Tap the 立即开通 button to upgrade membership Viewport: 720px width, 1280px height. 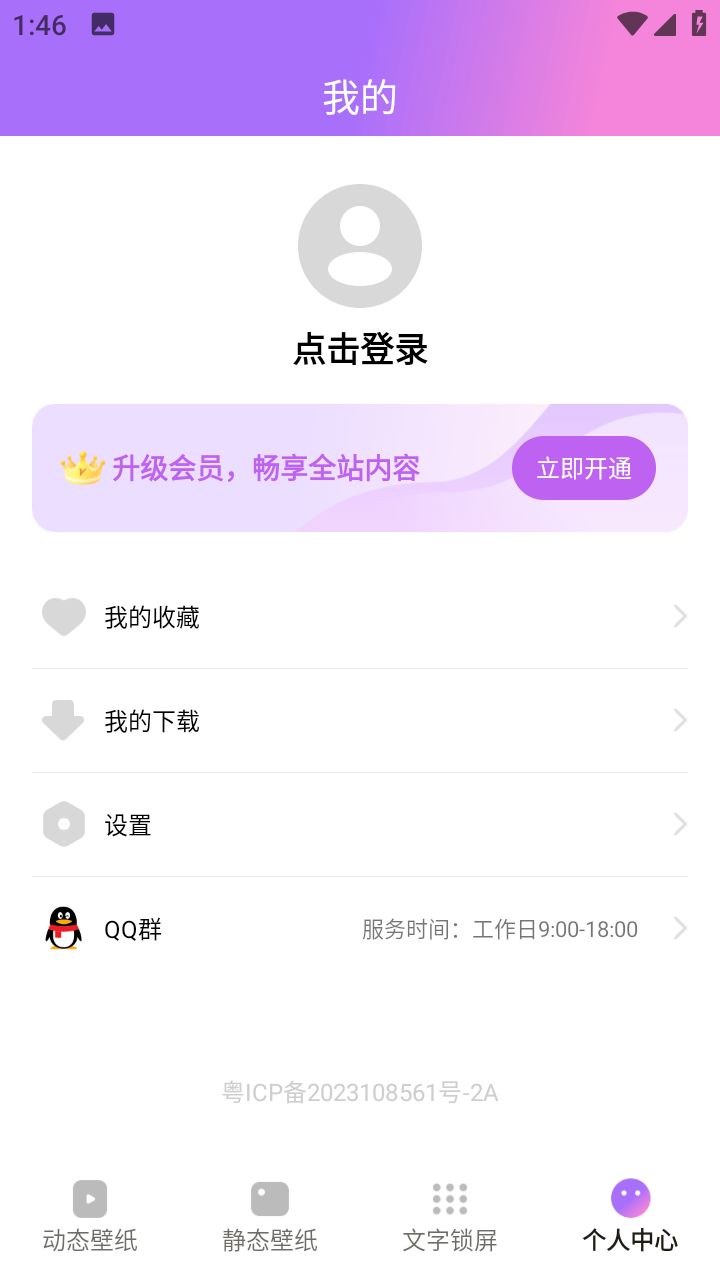click(583, 467)
